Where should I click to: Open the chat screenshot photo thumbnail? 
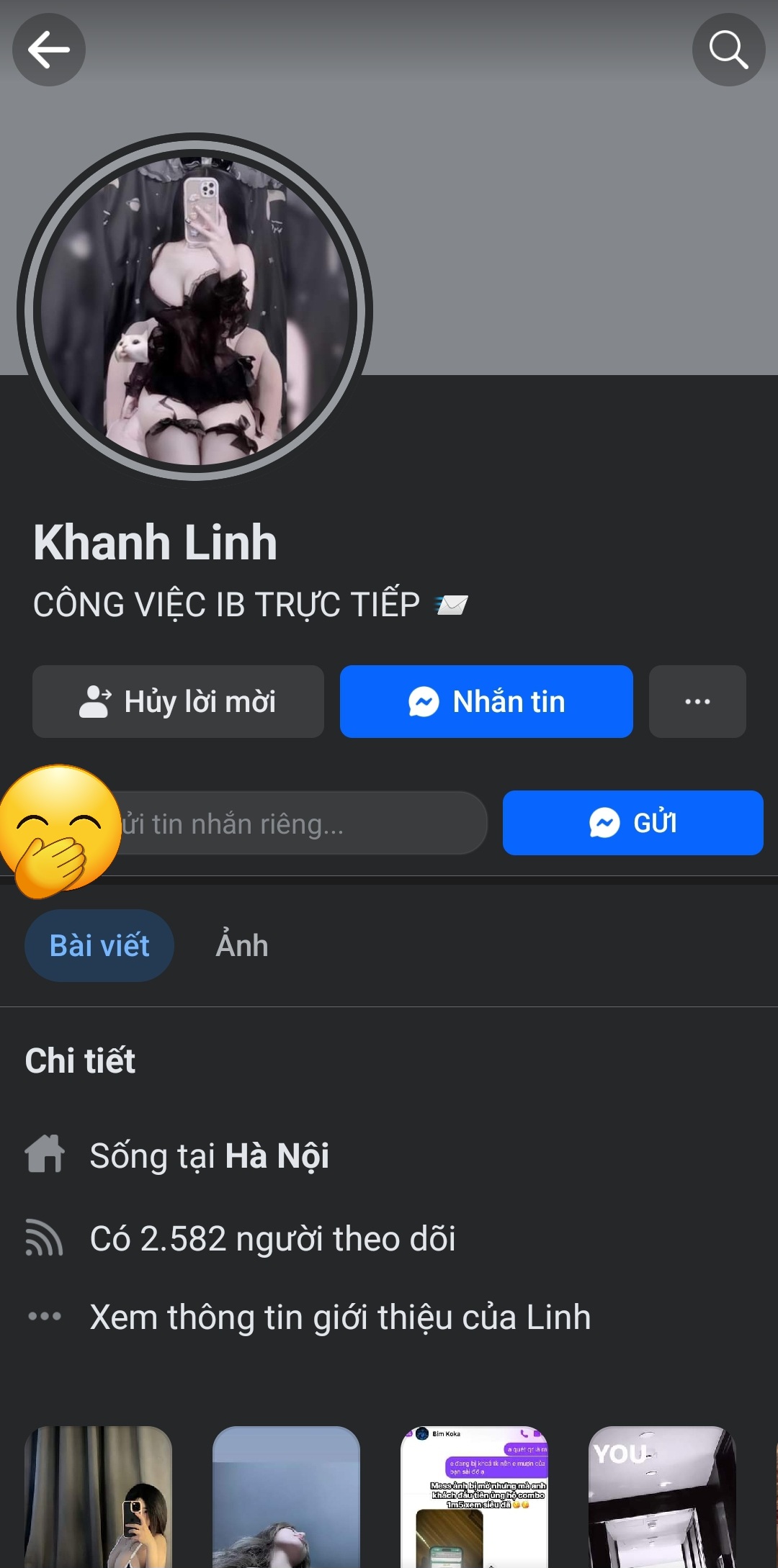pyautogui.click(x=474, y=1496)
